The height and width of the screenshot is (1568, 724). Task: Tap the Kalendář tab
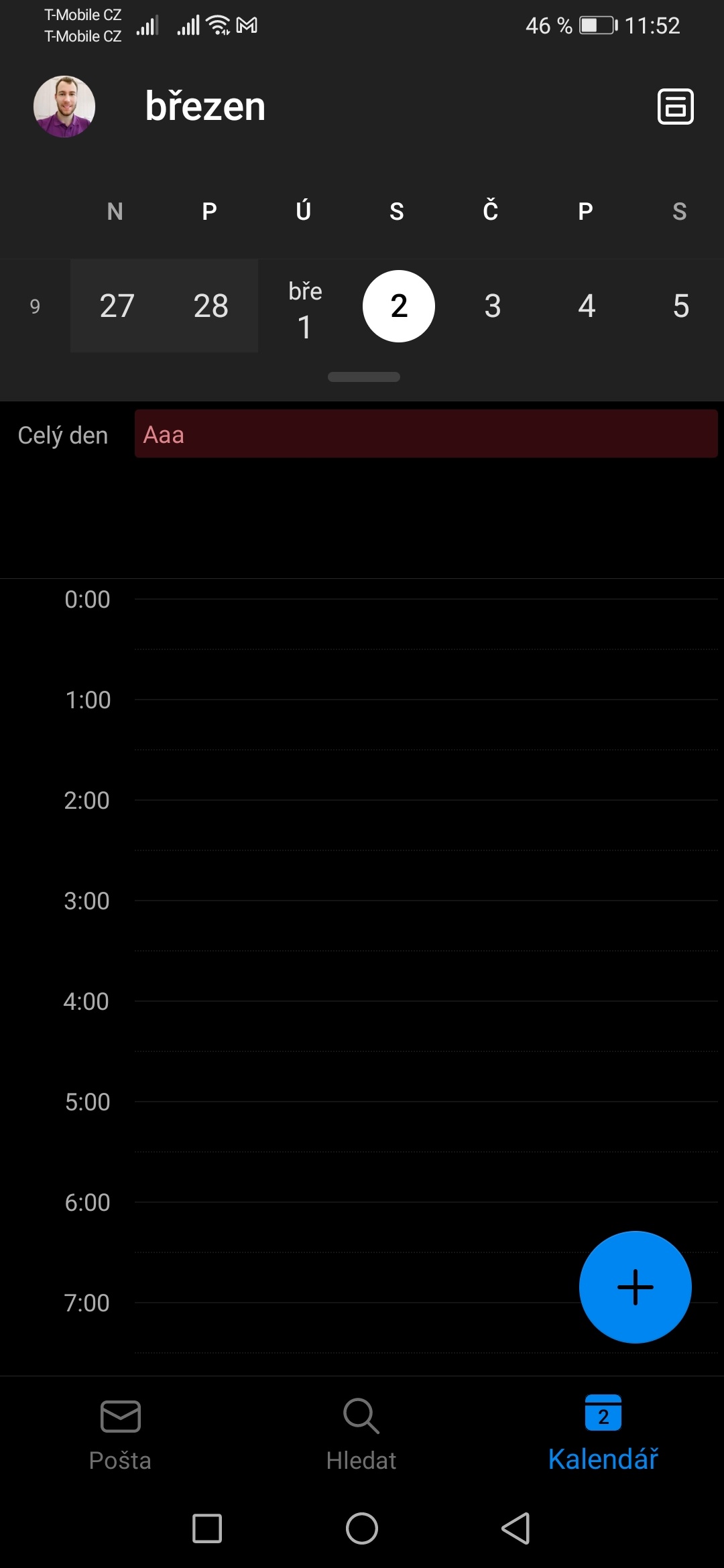[x=603, y=1434]
